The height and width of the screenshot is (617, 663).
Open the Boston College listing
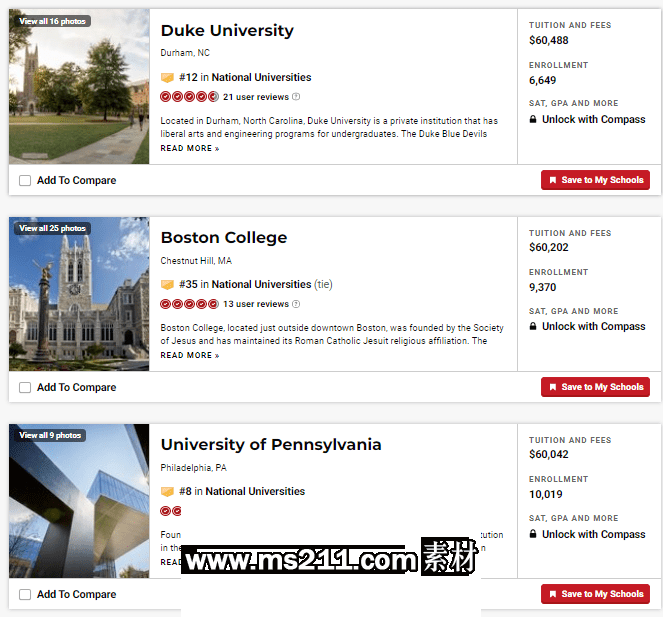(x=223, y=238)
